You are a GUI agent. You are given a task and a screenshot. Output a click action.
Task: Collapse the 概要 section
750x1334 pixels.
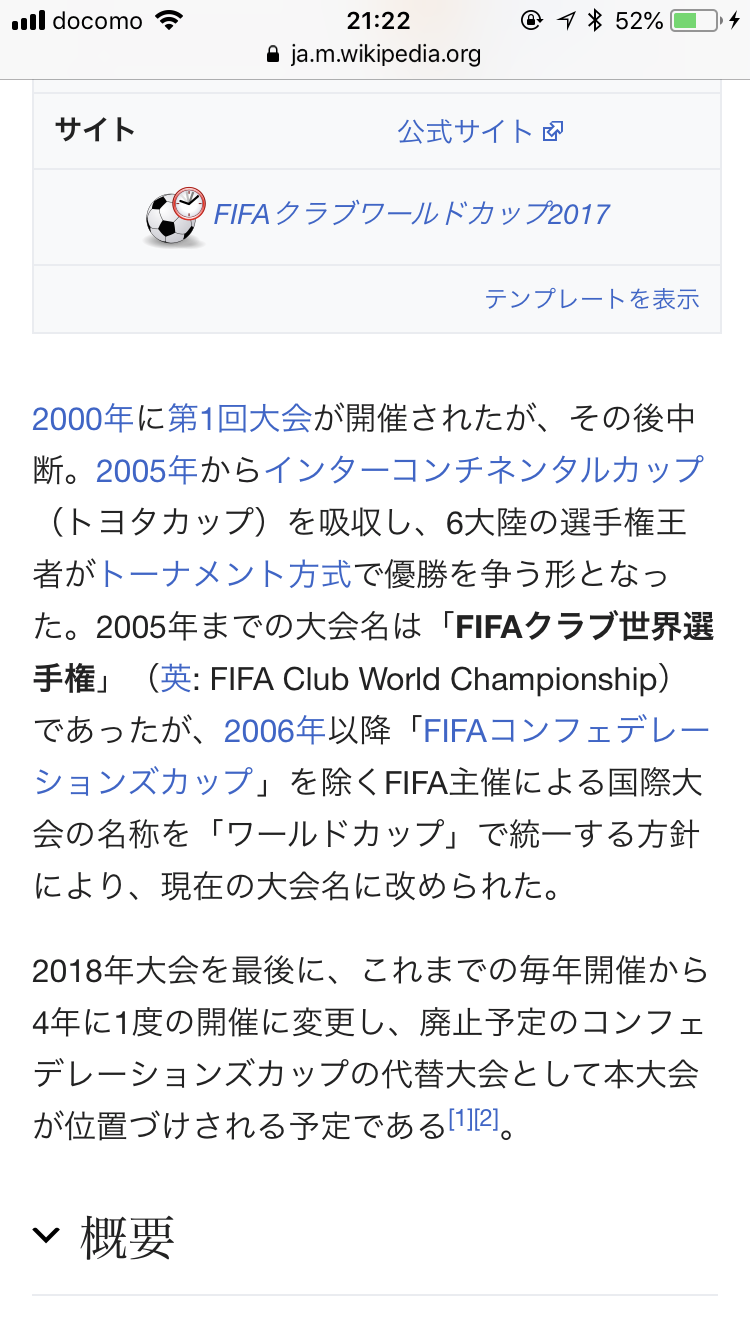point(104,1237)
